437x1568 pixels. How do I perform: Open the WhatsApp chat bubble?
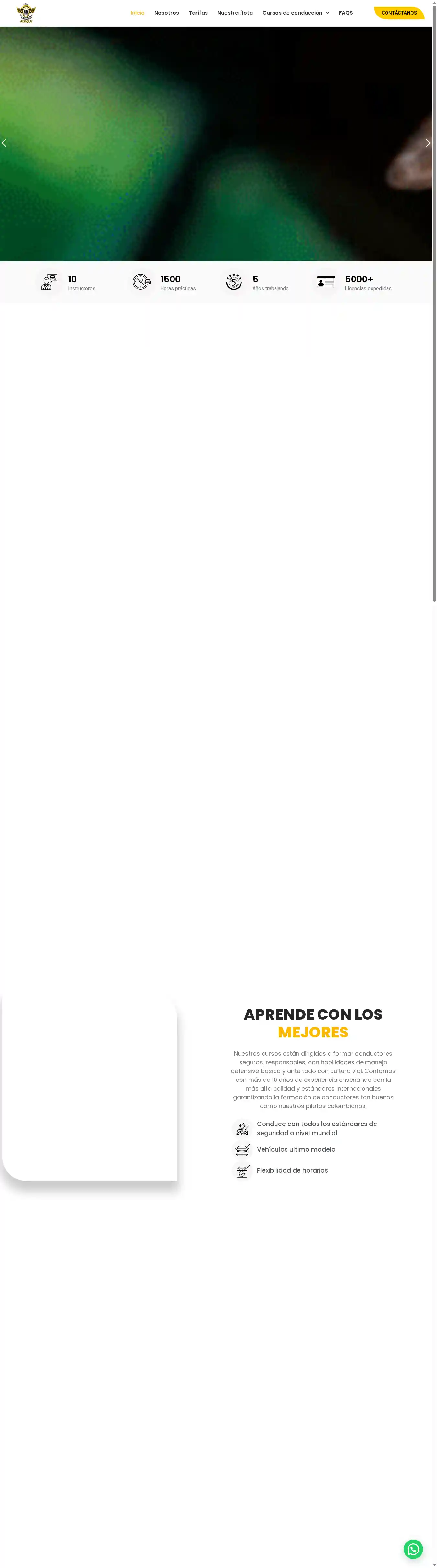coord(413,1549)
